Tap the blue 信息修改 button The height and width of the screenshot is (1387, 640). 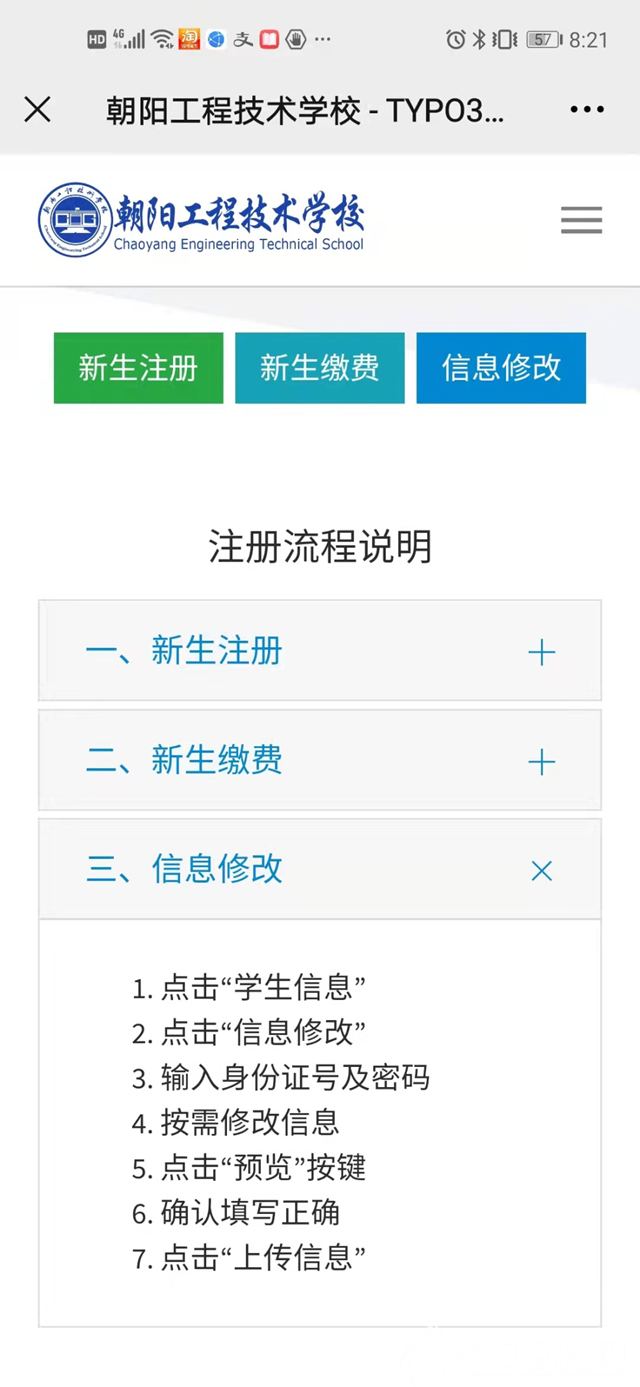[x=501, y=368]
